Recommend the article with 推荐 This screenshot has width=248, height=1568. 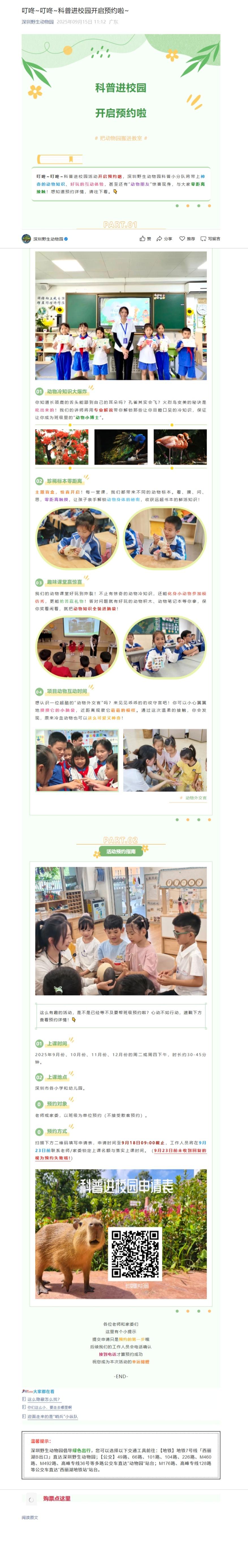[187, 239]
